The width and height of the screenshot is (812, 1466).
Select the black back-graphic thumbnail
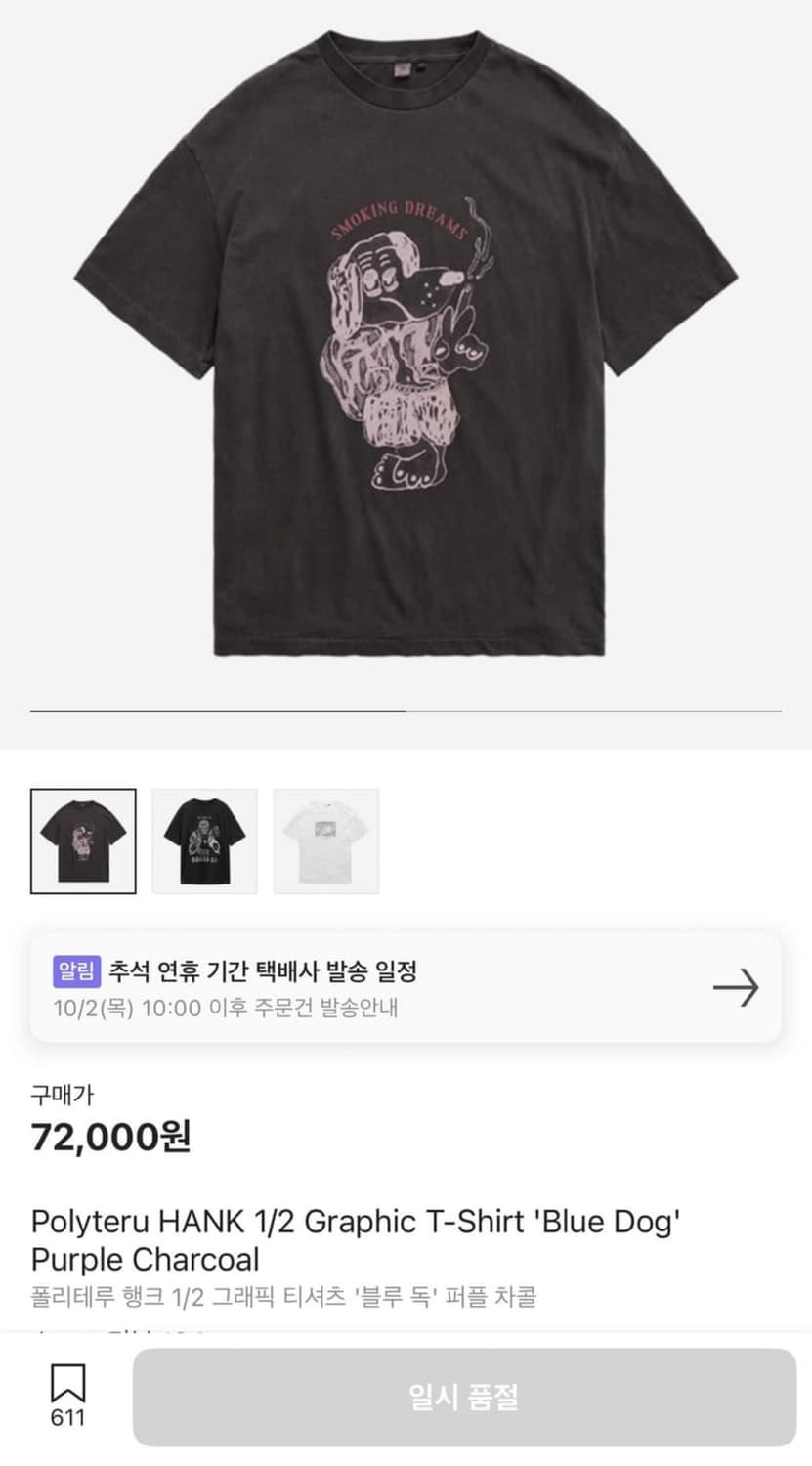point(204,840)
